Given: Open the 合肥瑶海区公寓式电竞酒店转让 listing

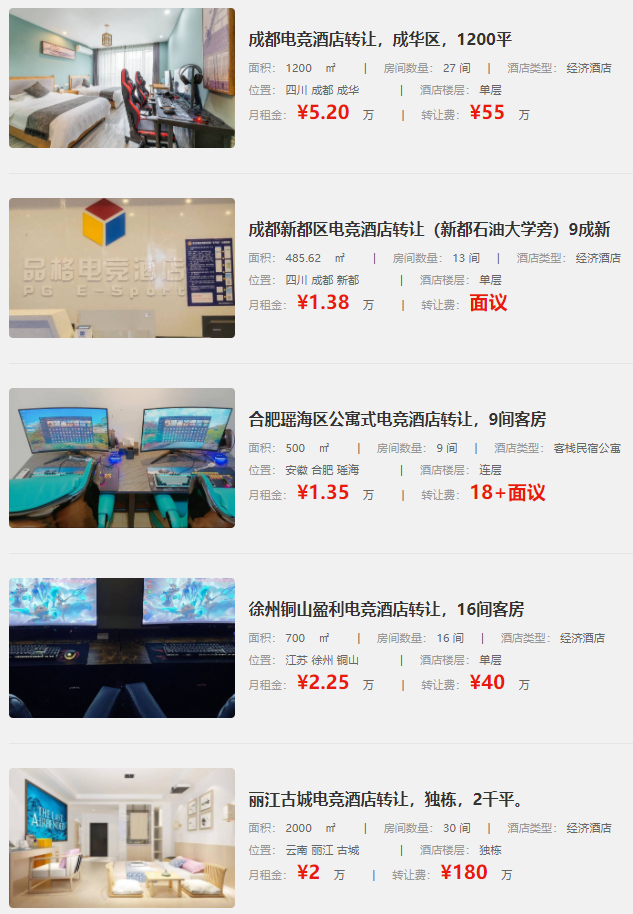Looking at the screenshot, I should (397, 420).
